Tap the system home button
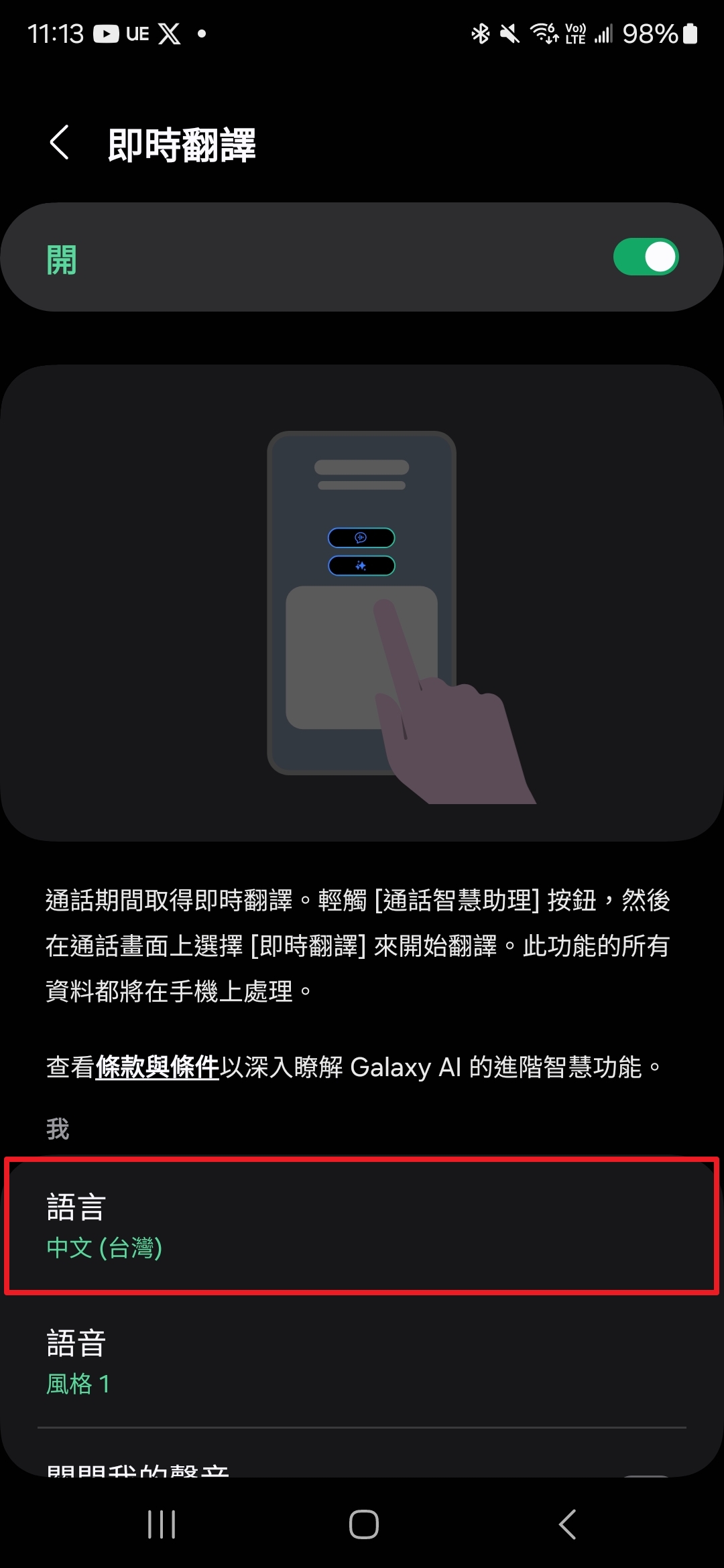 (x=363, y=1524)
